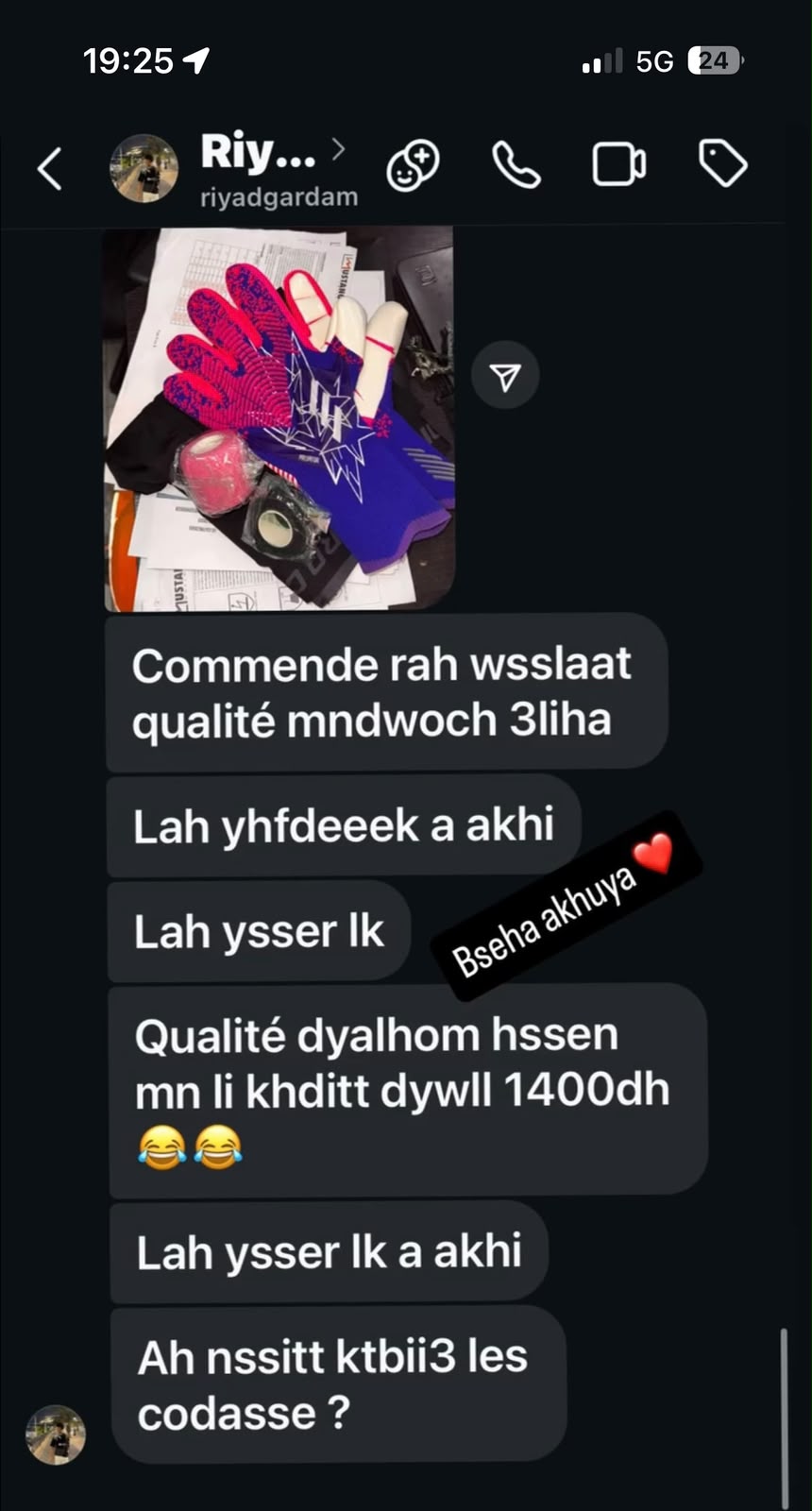Start a voice call with riyadgardam
The width and height of the screenshot is (812, 1511).
[516, 166]
